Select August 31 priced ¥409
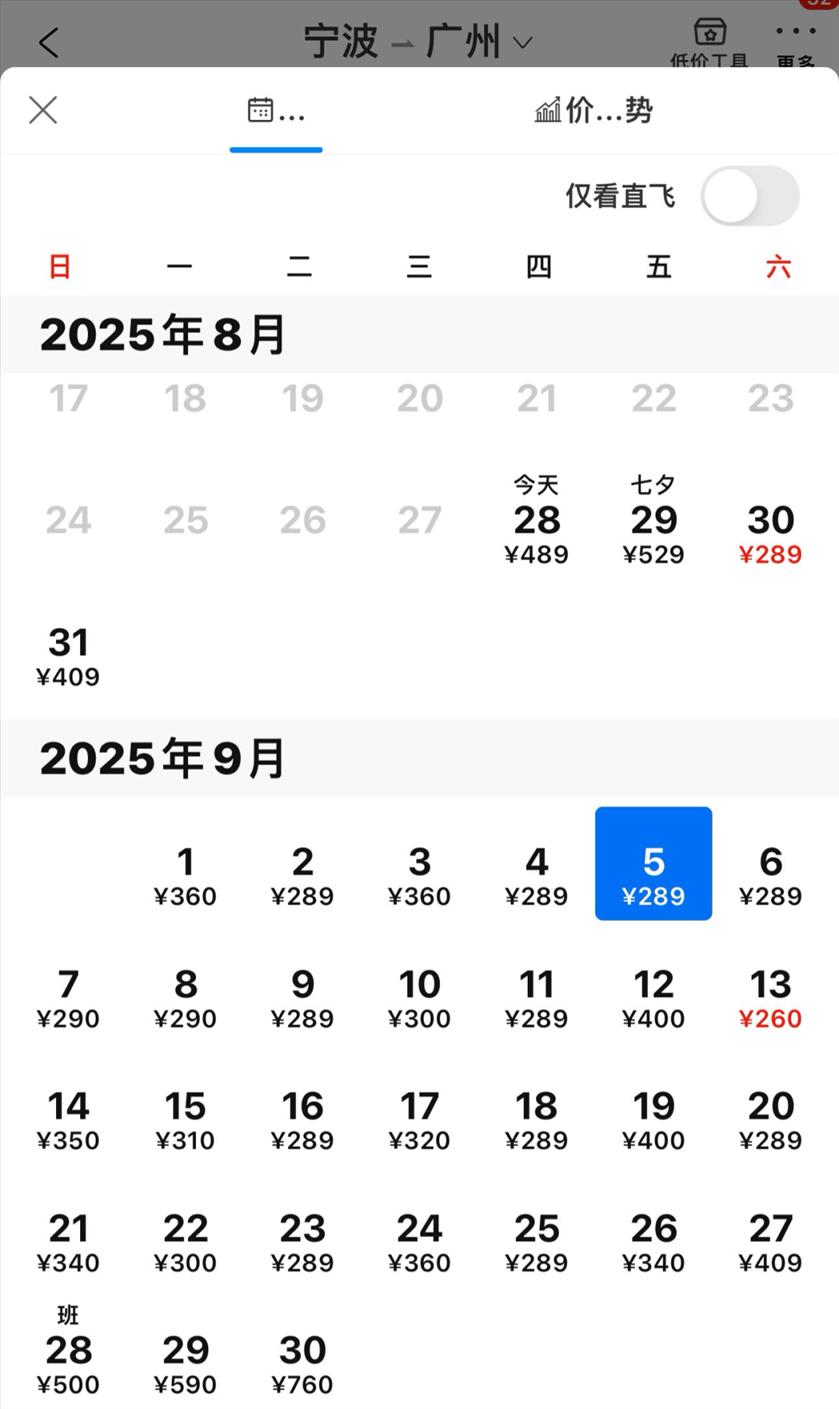This screenshot has width=839, height=1409. [68, 656]
